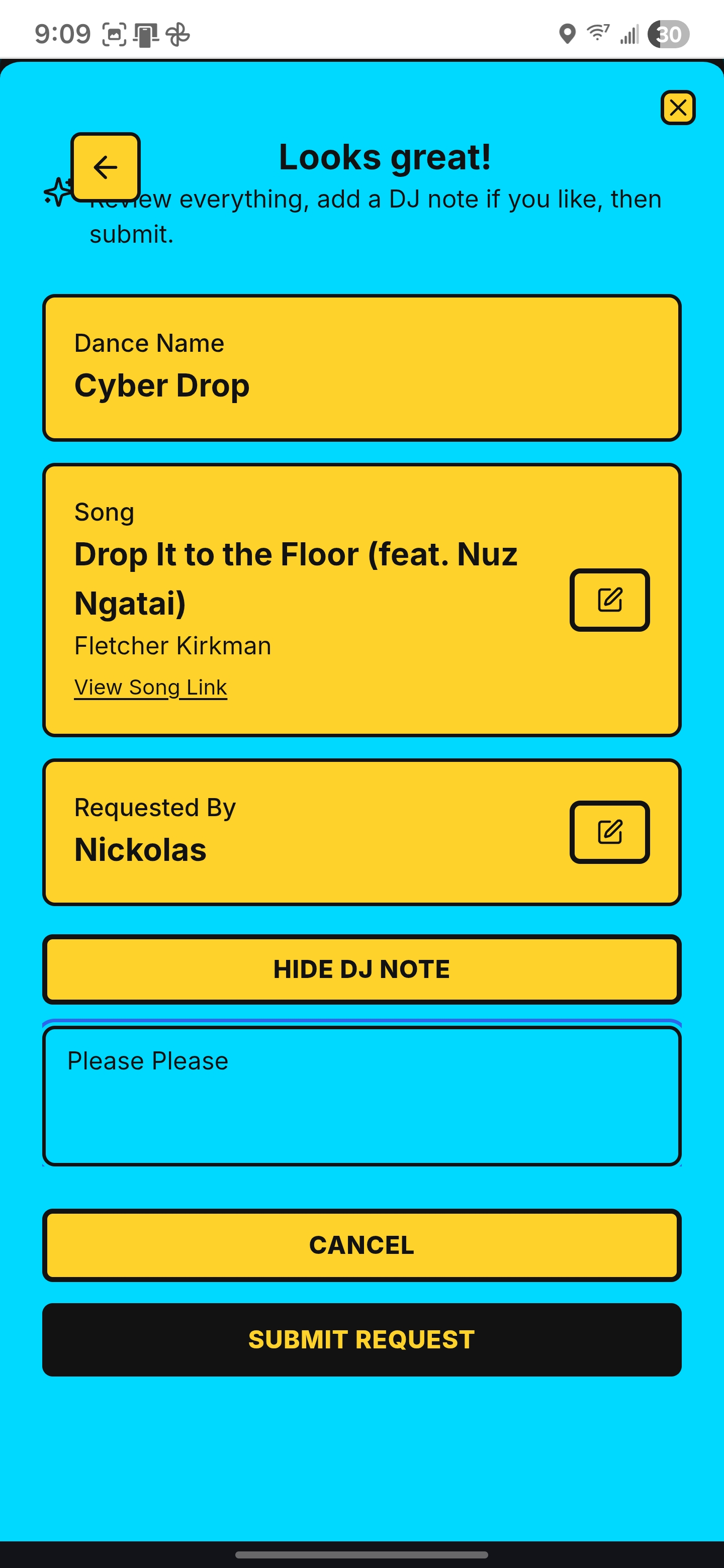This screenshot has width=724, height=1568.
Task: Close the request dialog with the X
Action: (678, 108)
